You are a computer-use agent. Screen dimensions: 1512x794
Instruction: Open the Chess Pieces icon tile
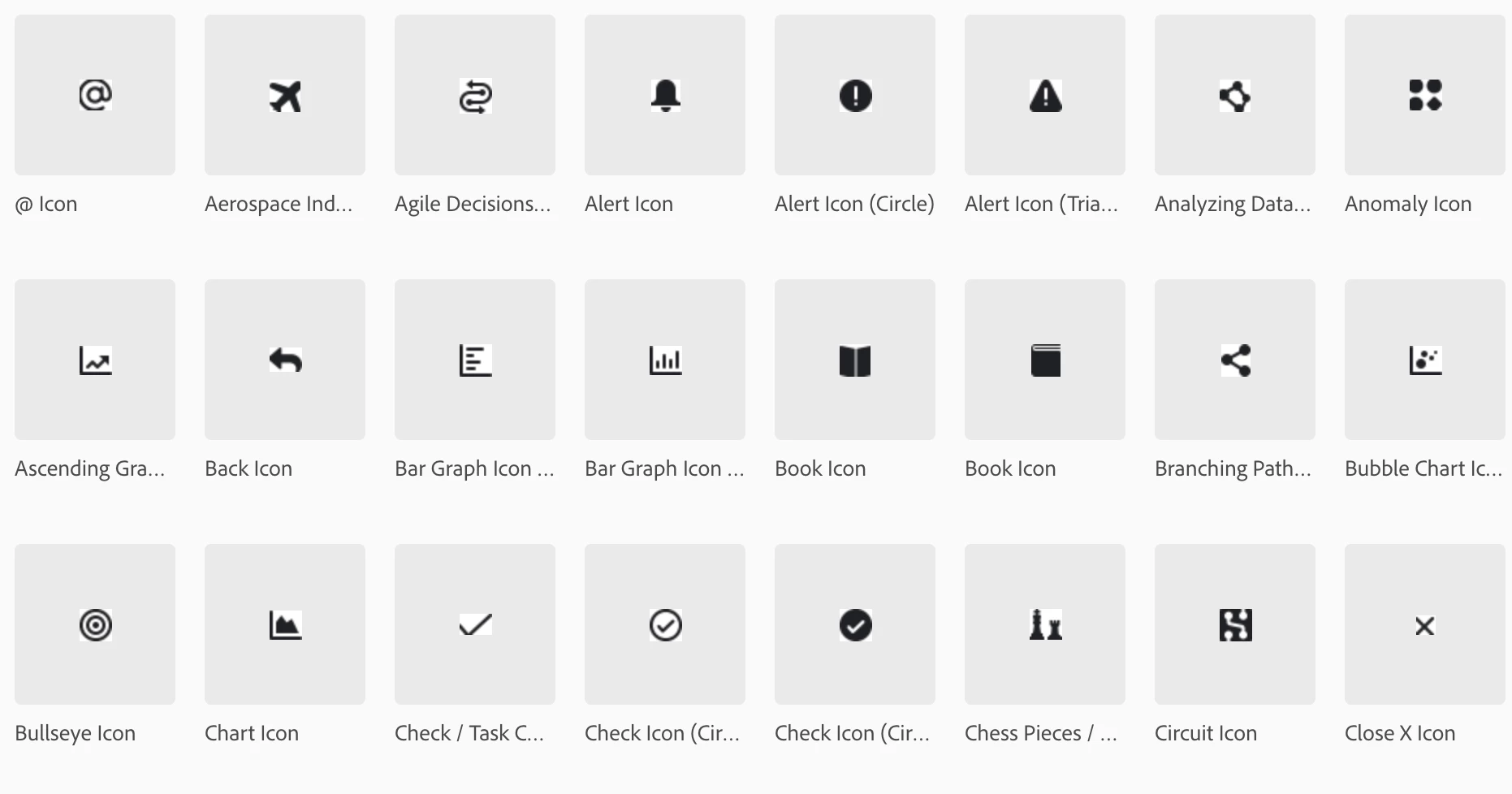pyautogui.click(x=1045, y=624)
